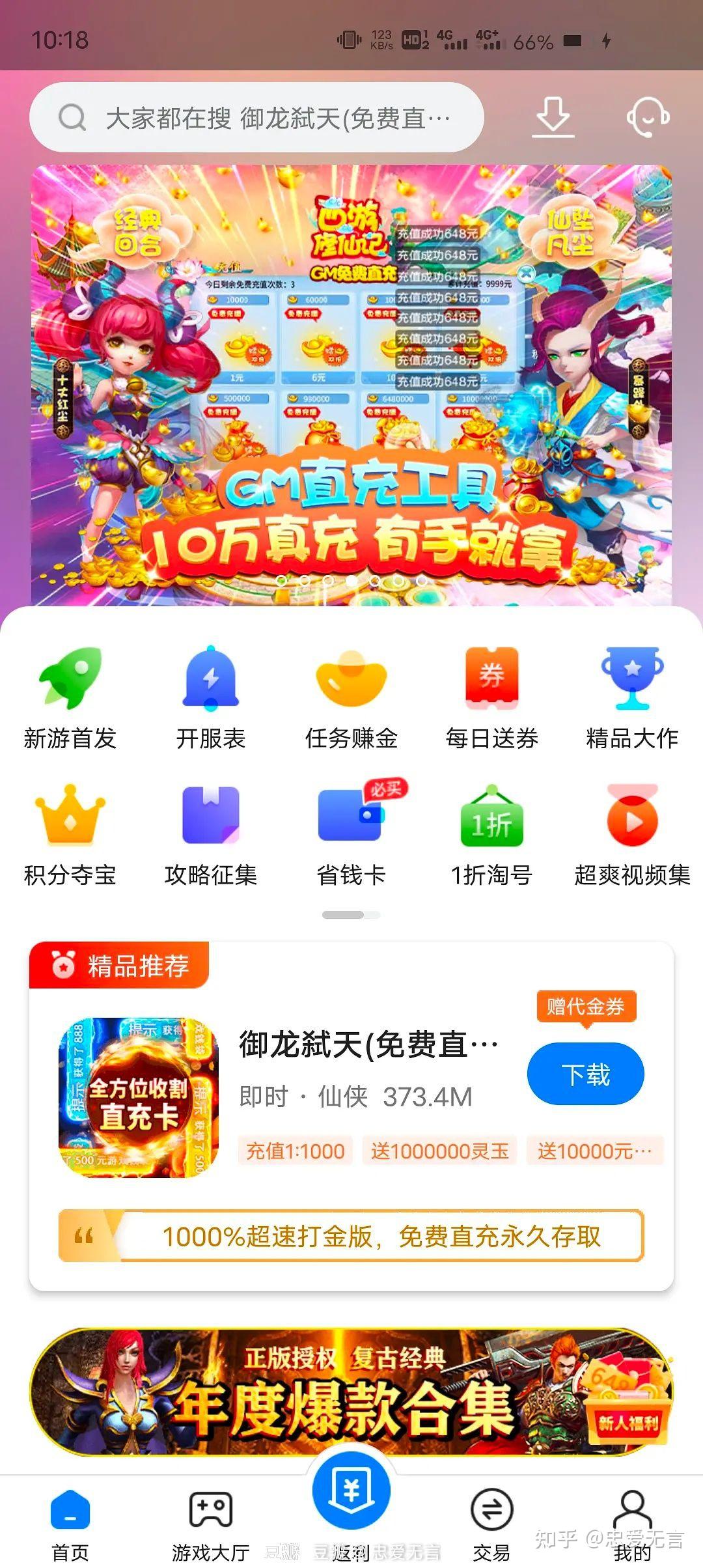Open the downloads manager icon
Screen dimensions: 703x1568
(553, 118)
